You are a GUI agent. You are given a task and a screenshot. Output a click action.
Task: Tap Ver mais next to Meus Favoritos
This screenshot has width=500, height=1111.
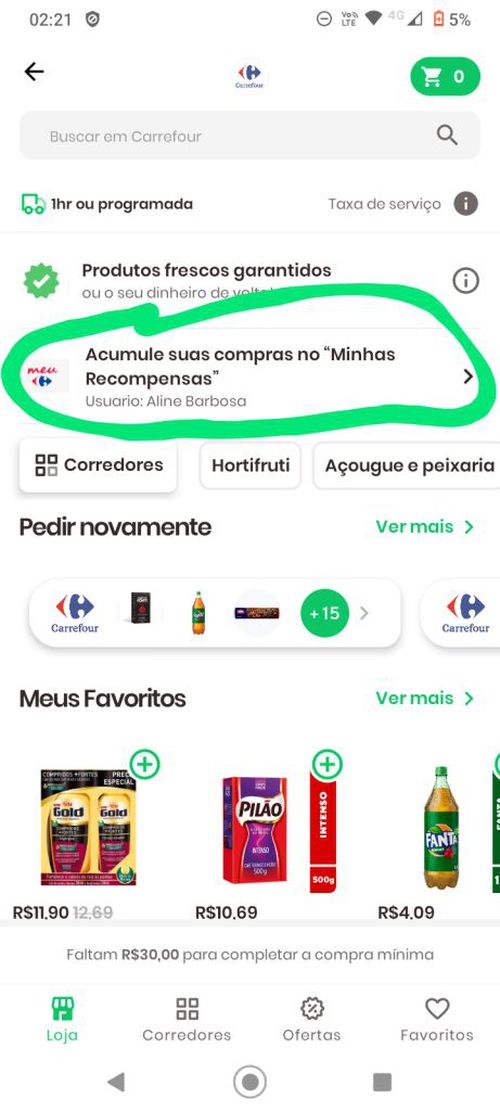coord(424,698)
